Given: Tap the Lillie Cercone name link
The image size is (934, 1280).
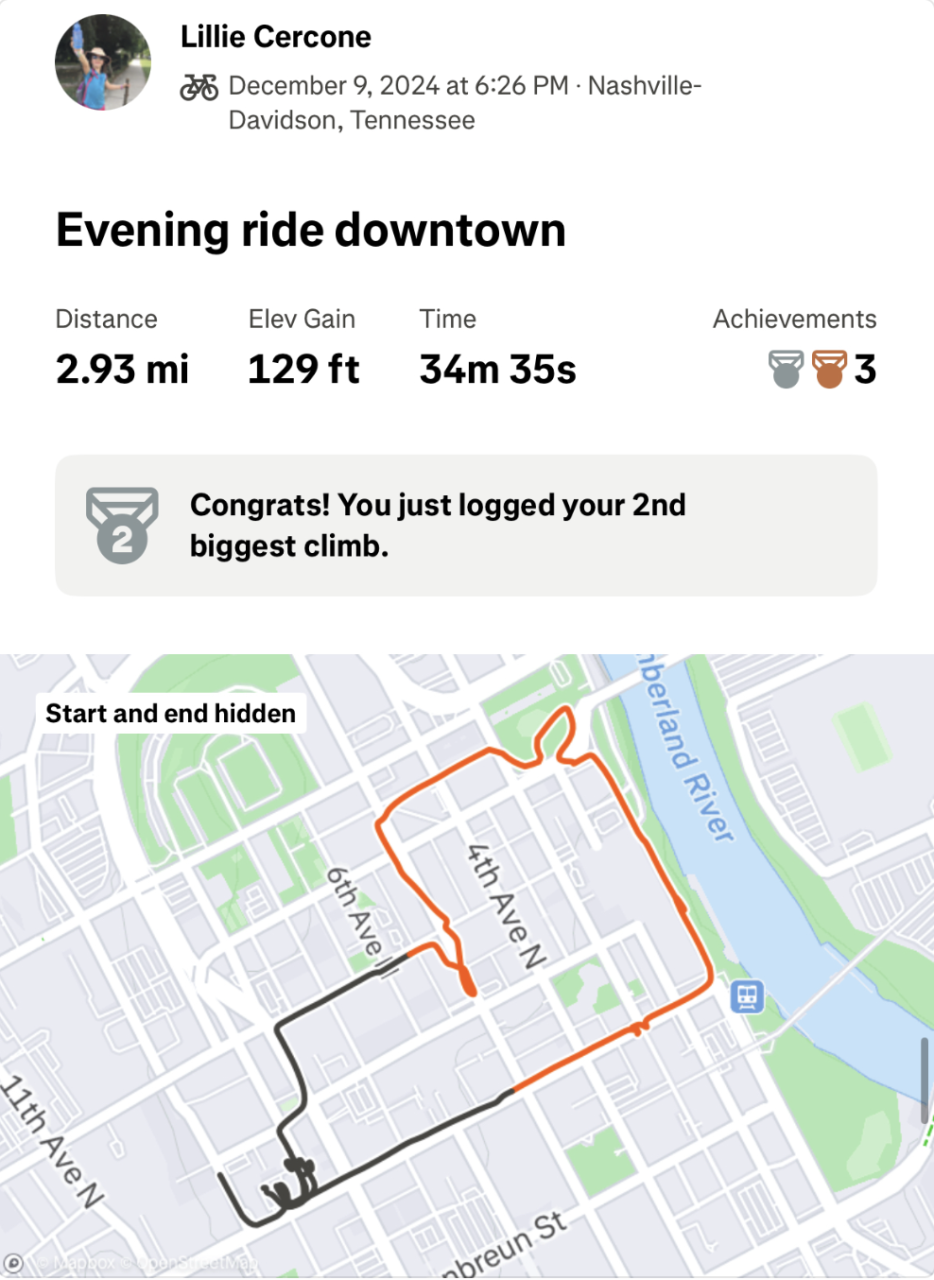Looking at the screenshot, I should (275, 38).
